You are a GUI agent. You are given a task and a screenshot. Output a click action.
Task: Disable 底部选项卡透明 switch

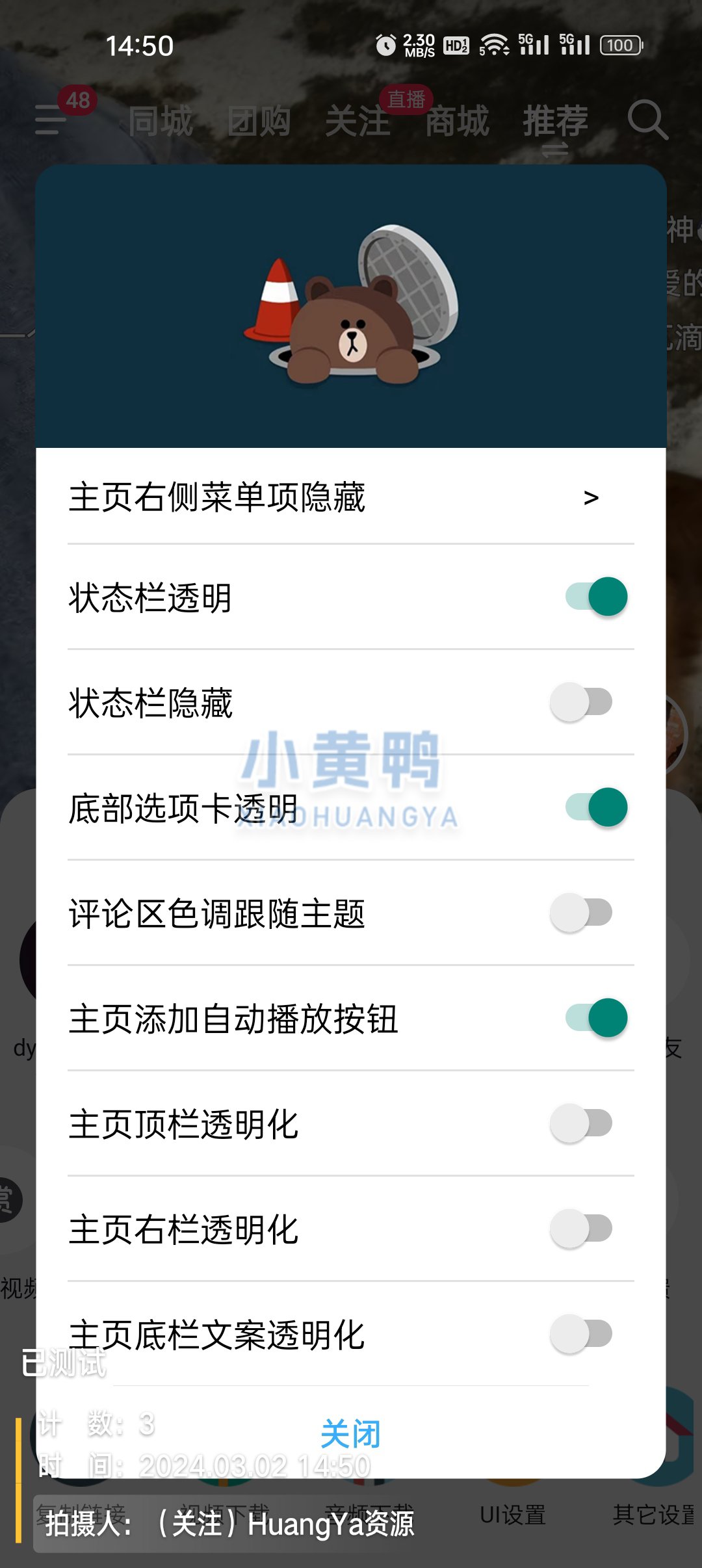coord(595,807)
